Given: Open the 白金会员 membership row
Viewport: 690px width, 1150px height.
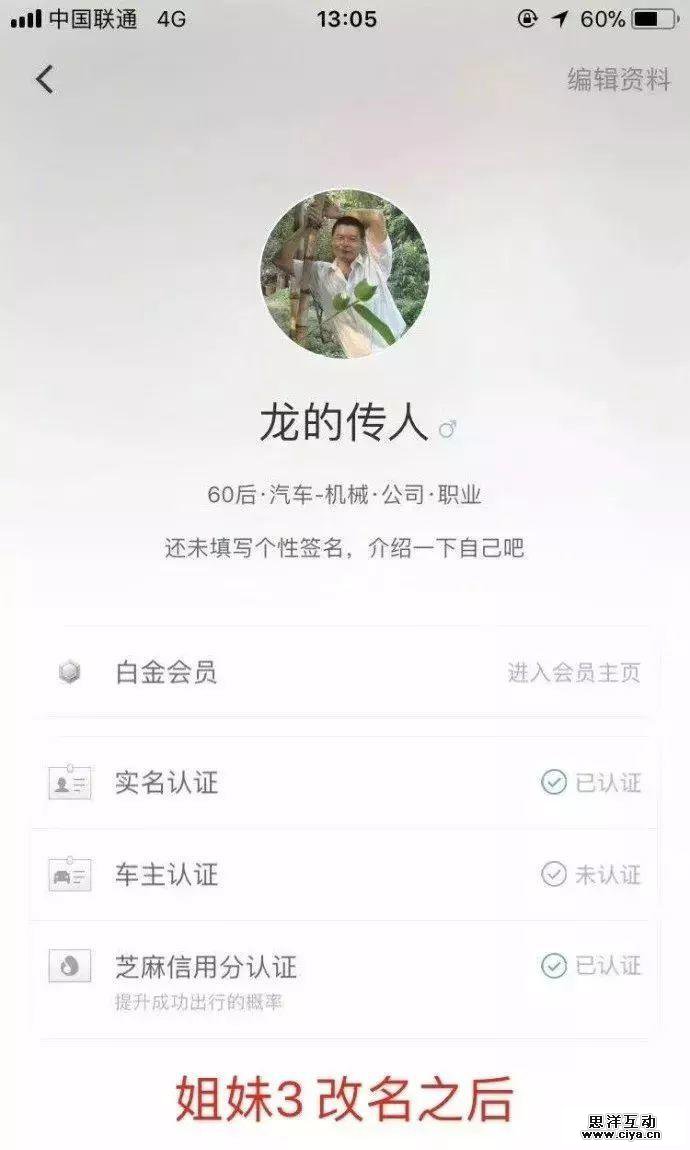Looking at the screenshot, I should [345, 672].
